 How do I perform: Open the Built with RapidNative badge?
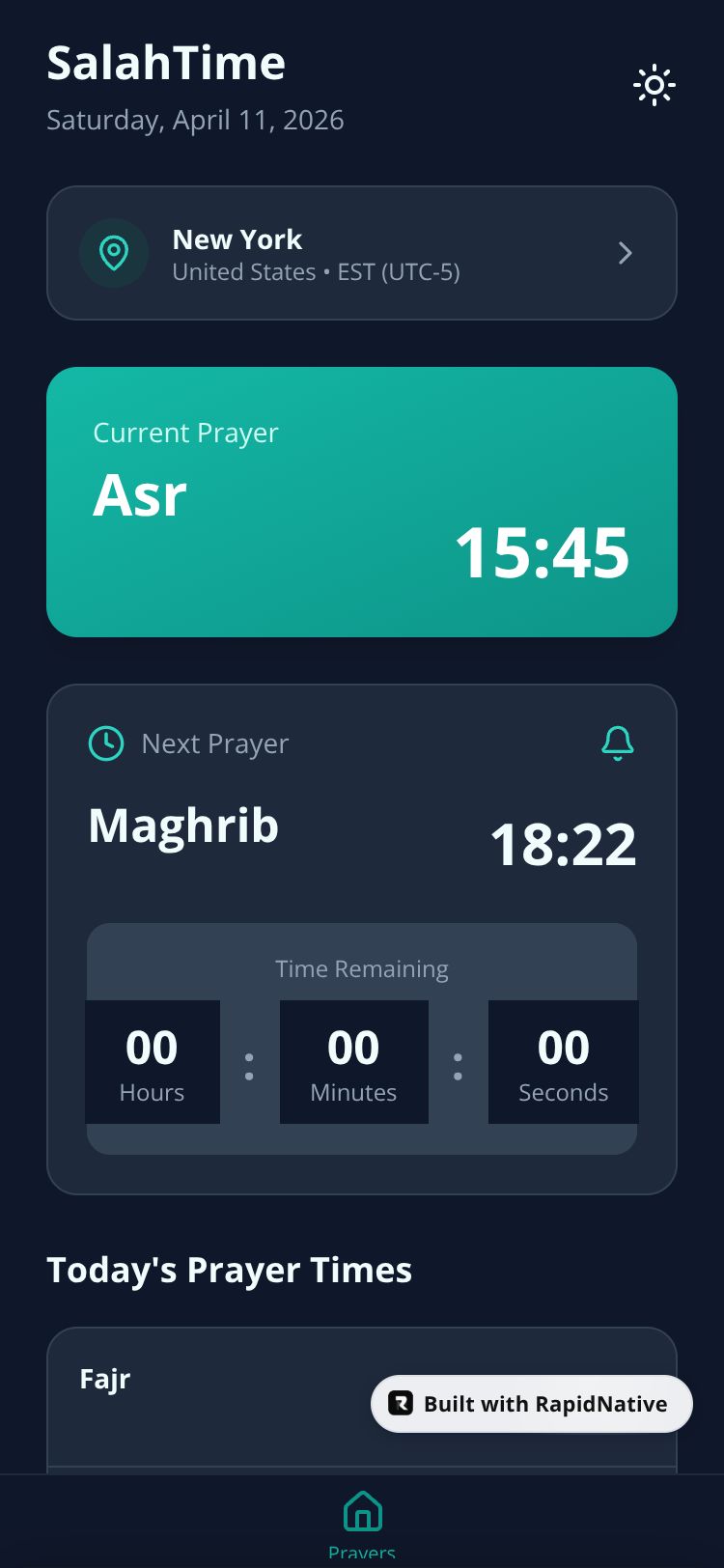point(532,1404)
